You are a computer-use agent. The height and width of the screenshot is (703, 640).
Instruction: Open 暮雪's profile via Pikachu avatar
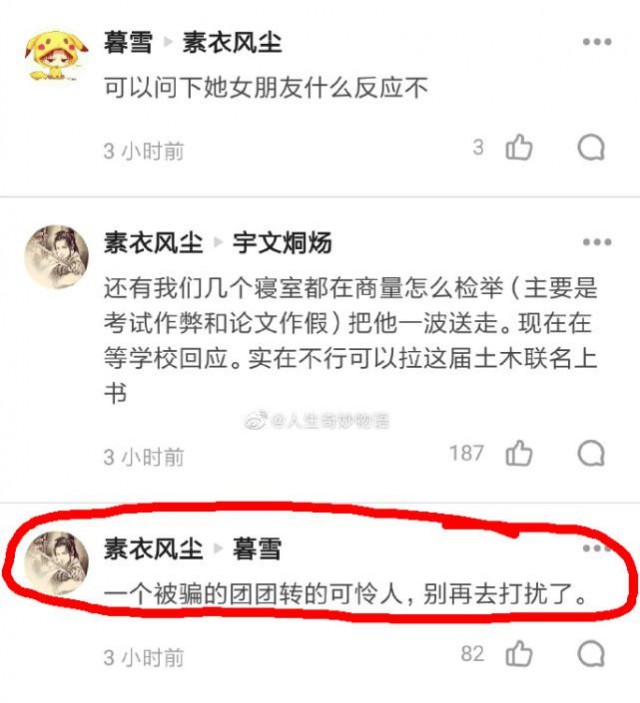tap(54, 57)
